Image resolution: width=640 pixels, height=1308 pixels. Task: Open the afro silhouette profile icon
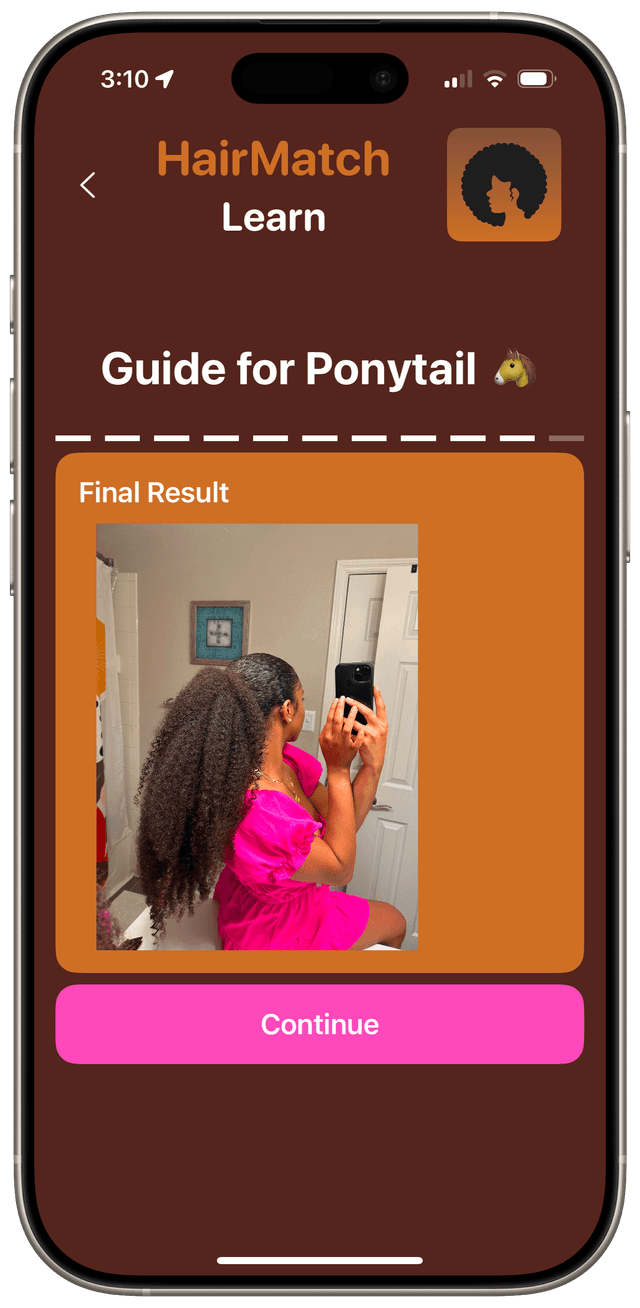coord(504,185)
